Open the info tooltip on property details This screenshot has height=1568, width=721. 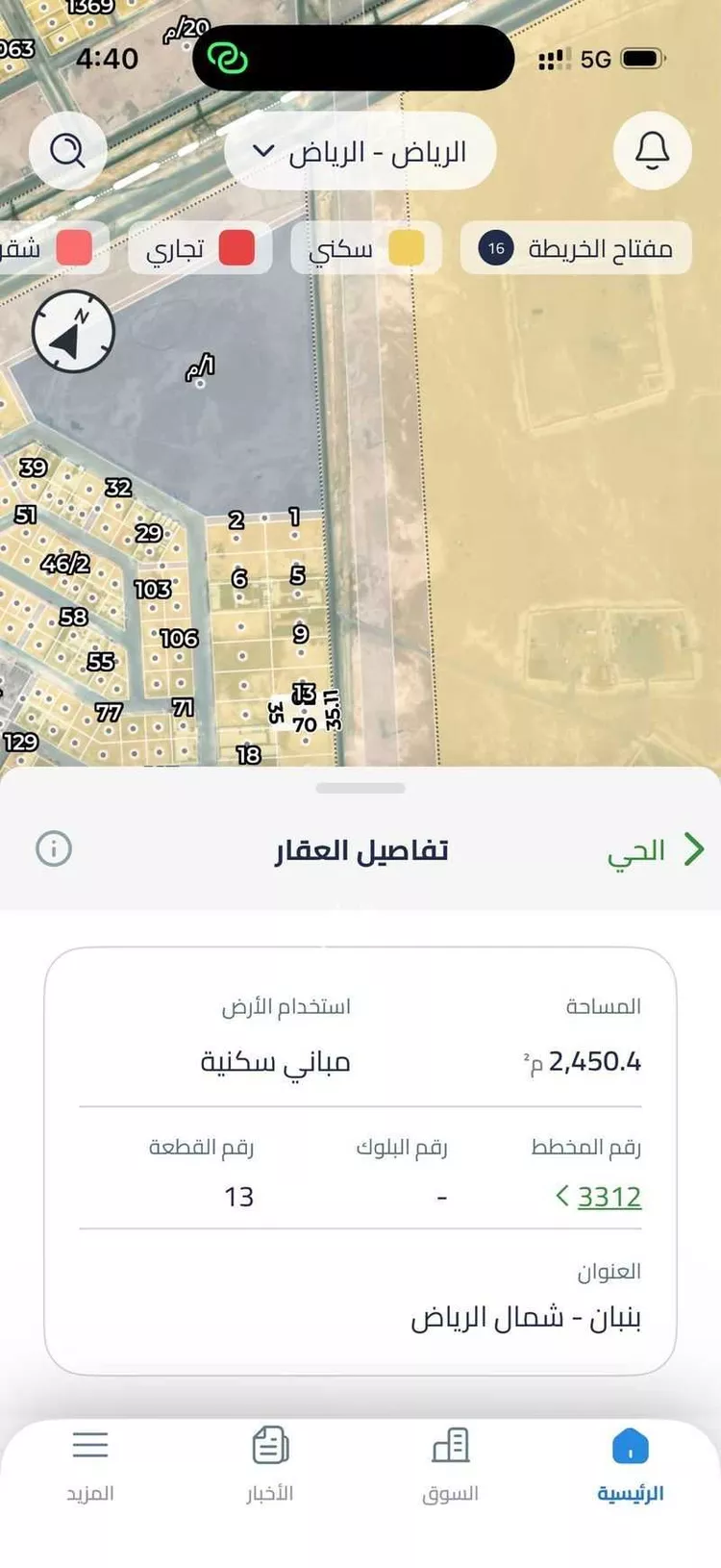coord(55,849)
